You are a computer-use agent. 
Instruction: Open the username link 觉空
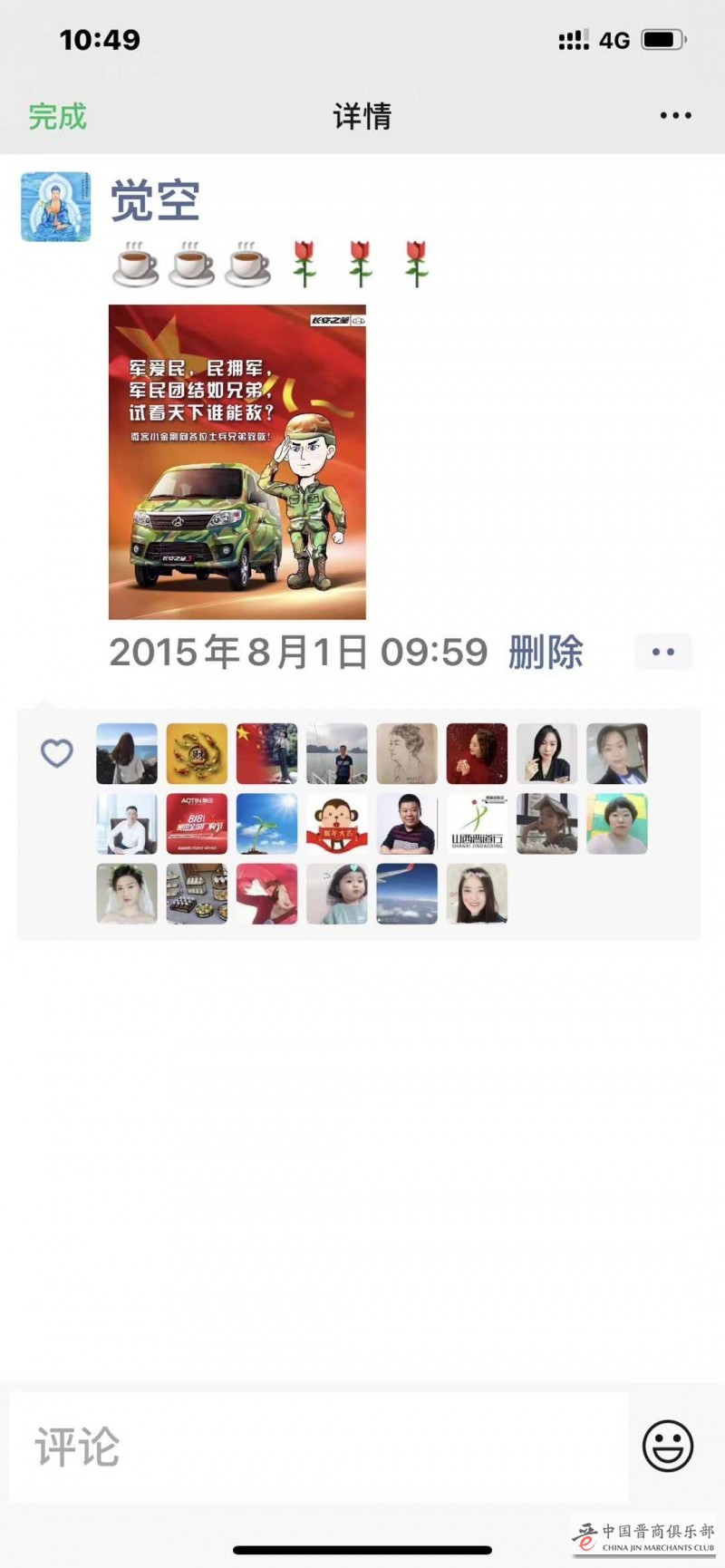[x=154, y=200]
